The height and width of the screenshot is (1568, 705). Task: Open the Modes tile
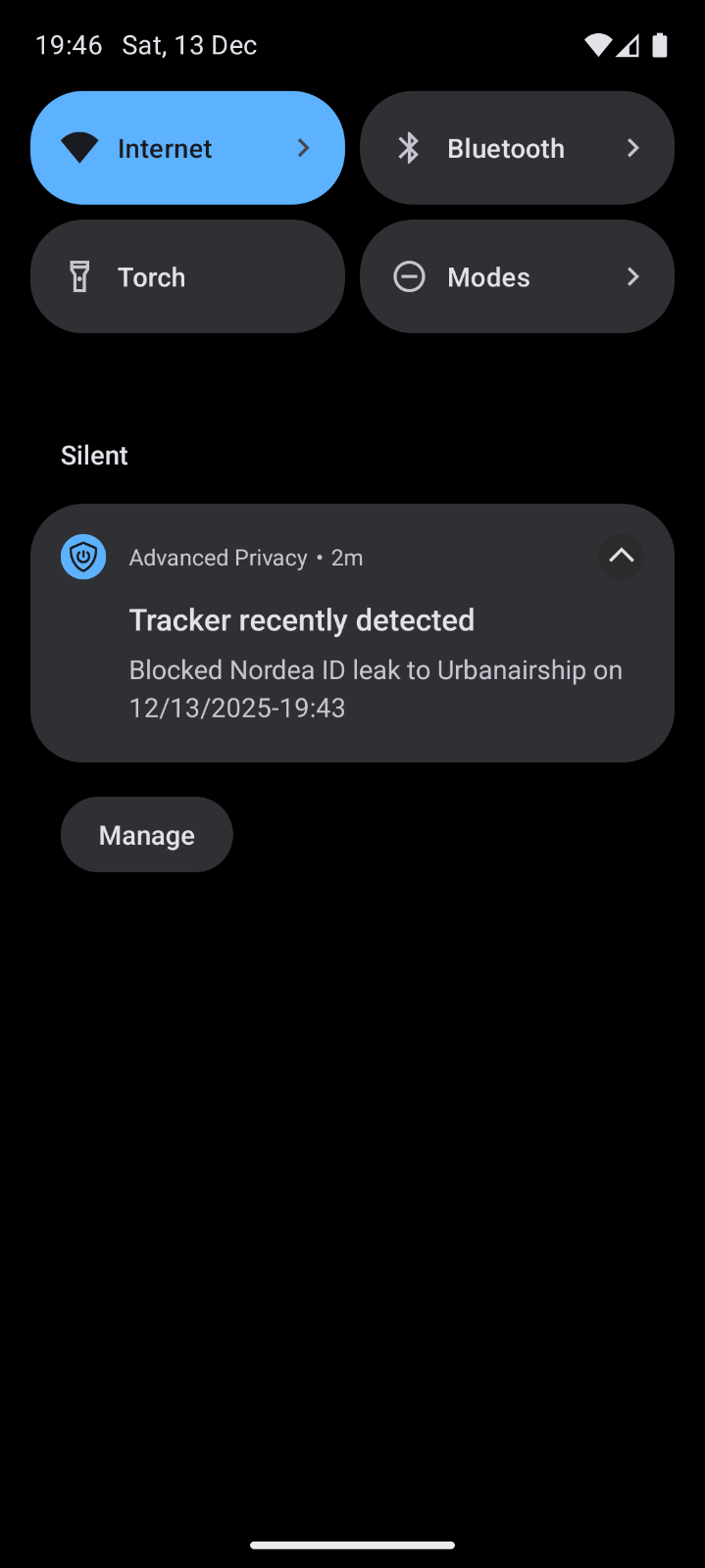pos(517,277)
